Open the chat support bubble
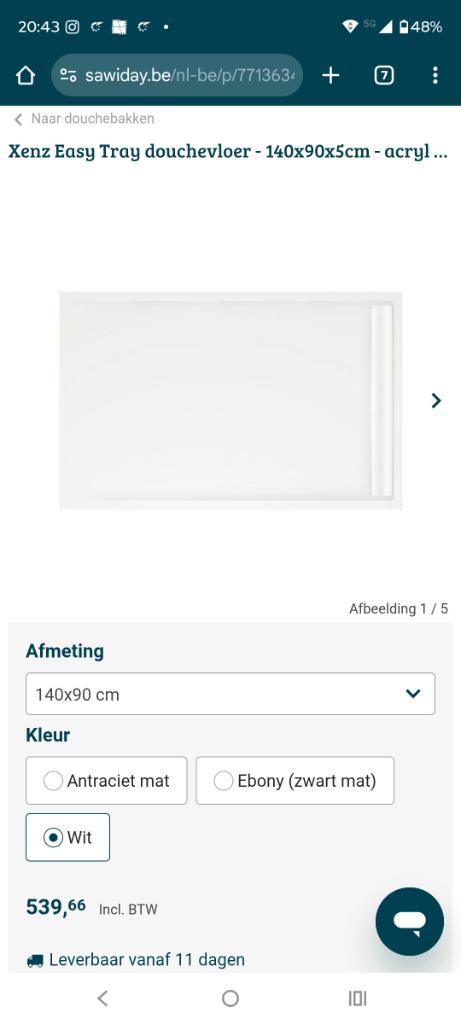 click(409, 921)
